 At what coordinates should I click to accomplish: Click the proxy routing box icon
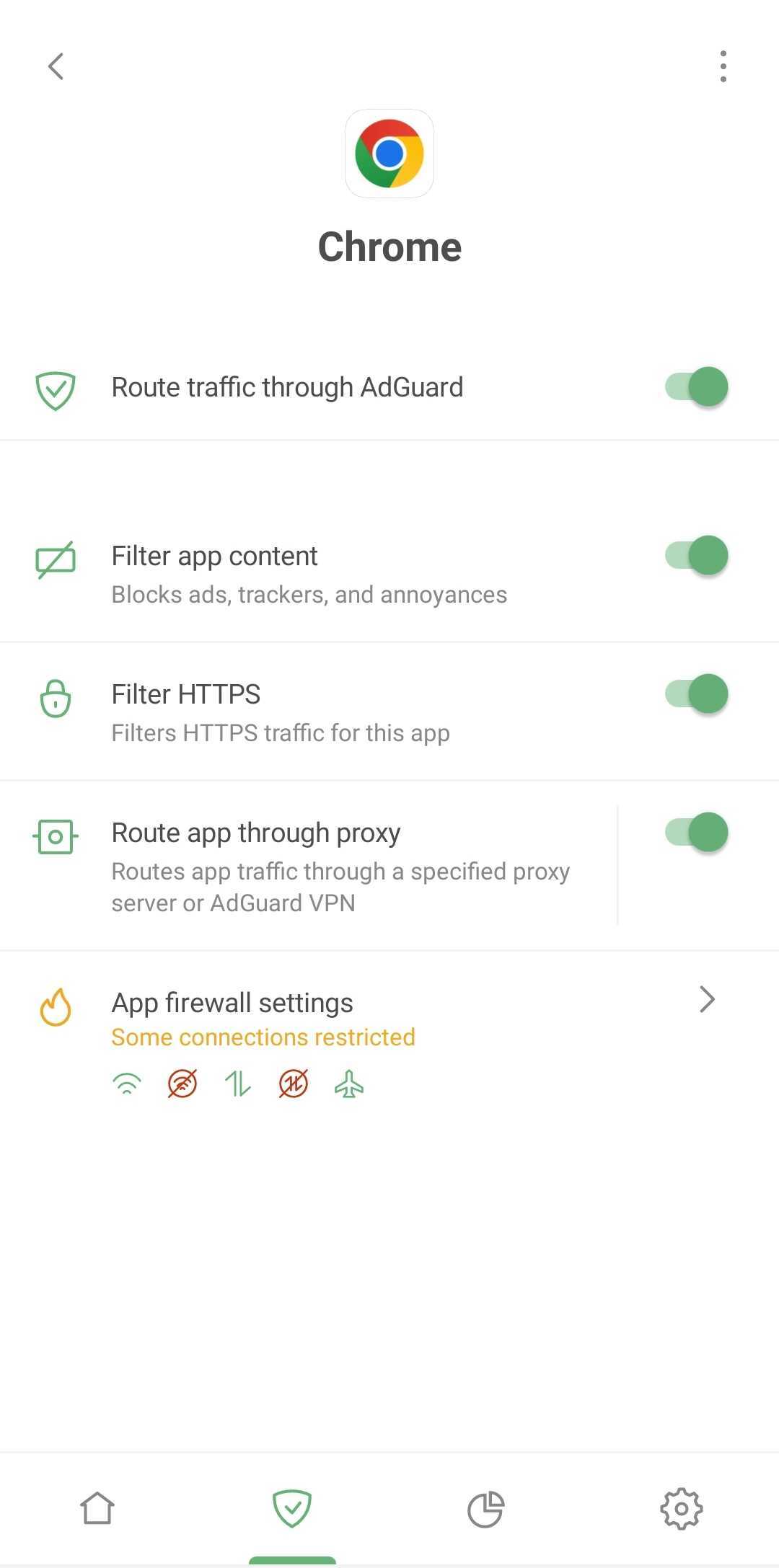tap(56, 836)
